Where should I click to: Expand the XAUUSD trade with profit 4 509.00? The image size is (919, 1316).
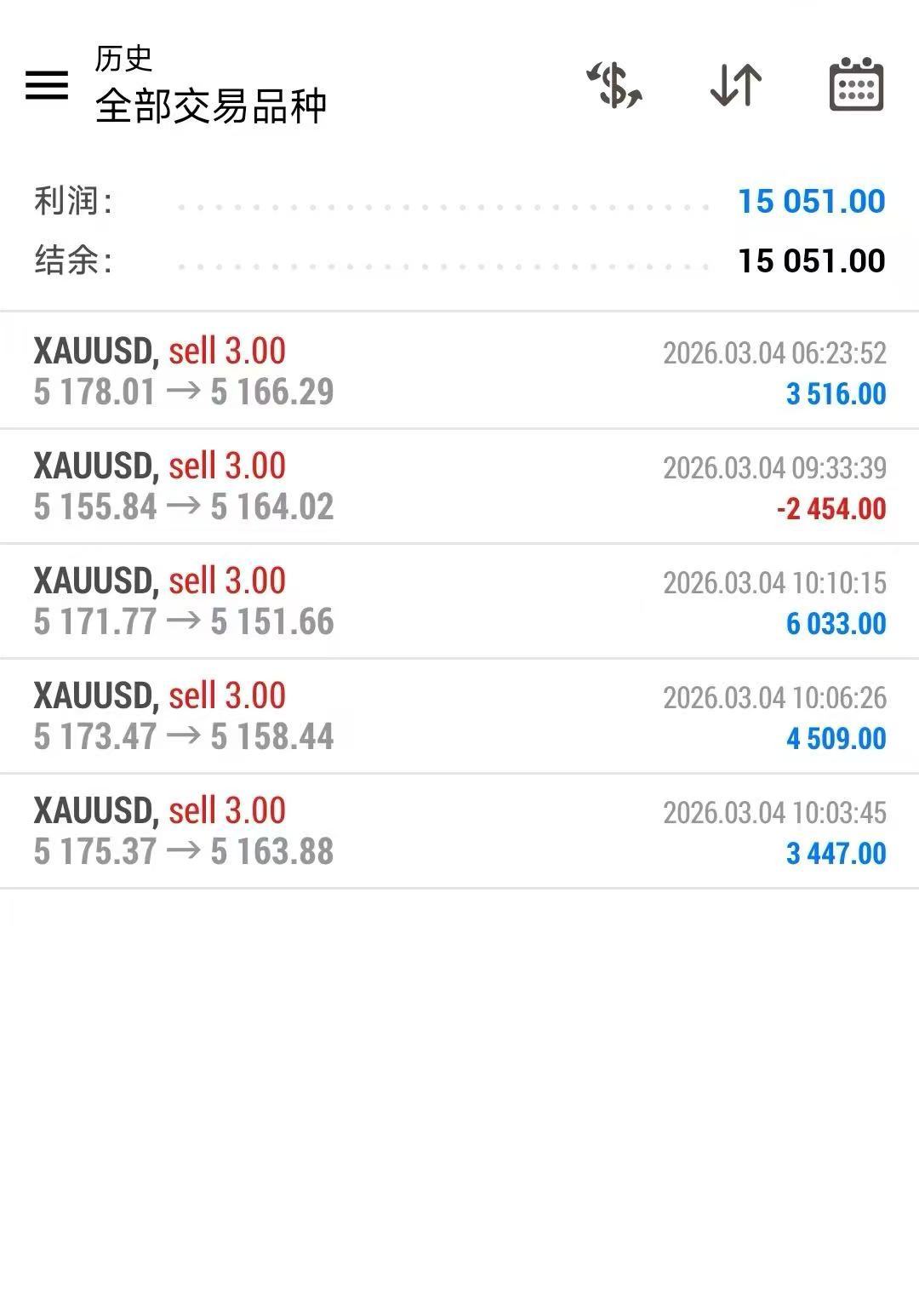click(459, 716)
